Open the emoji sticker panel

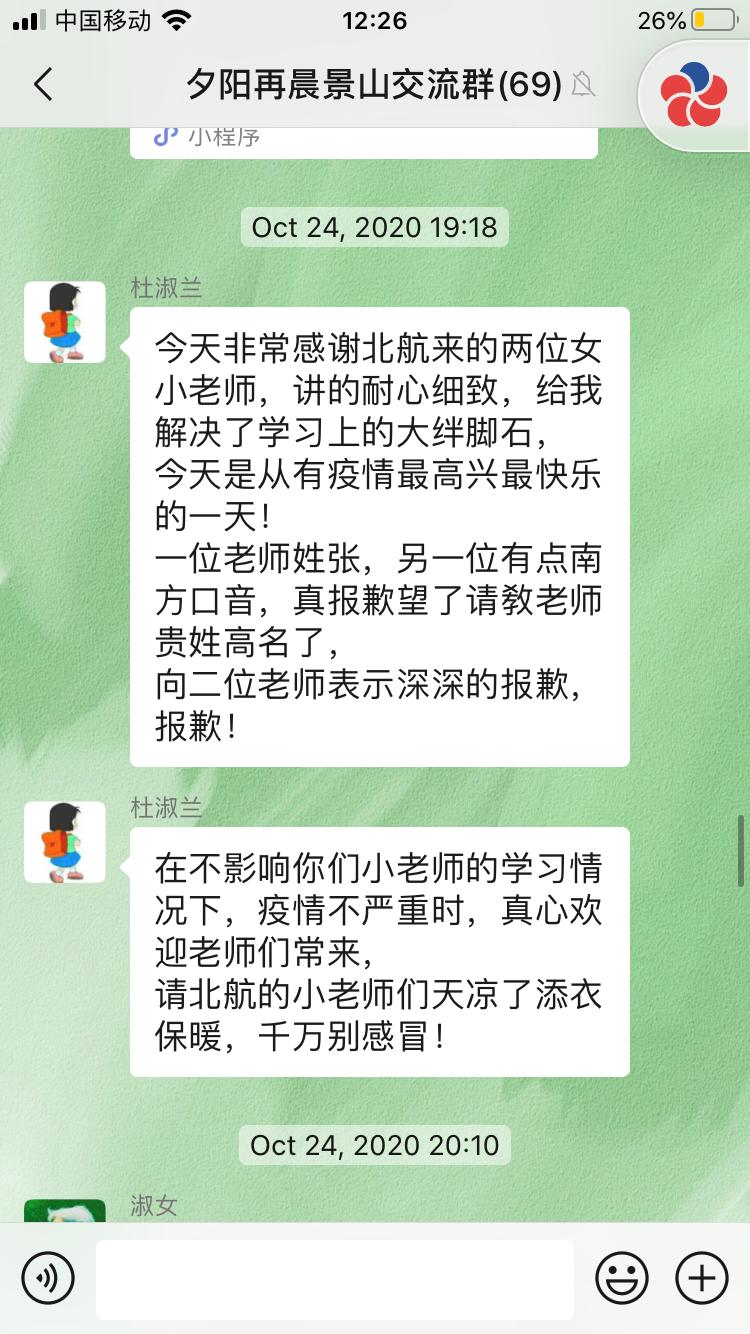coord(622,1278)
